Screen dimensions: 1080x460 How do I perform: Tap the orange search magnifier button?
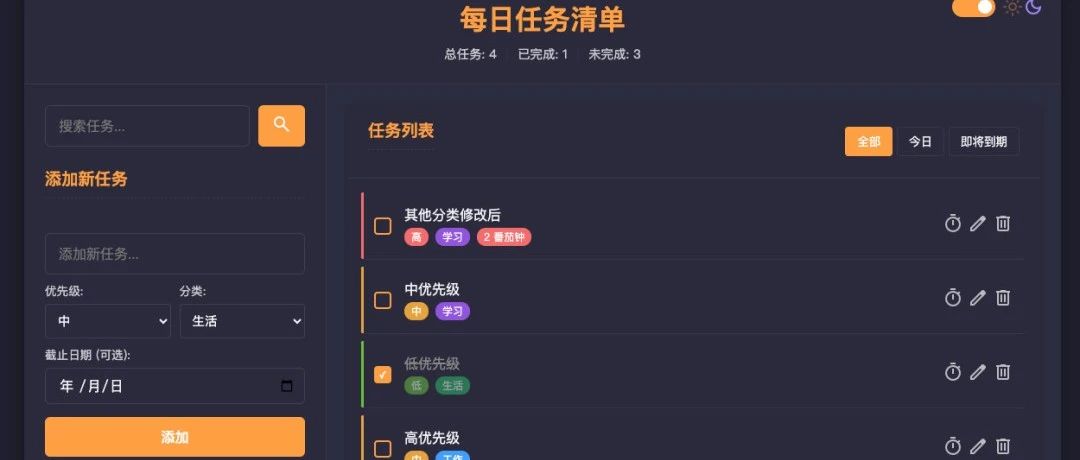(x=281, y=126)
